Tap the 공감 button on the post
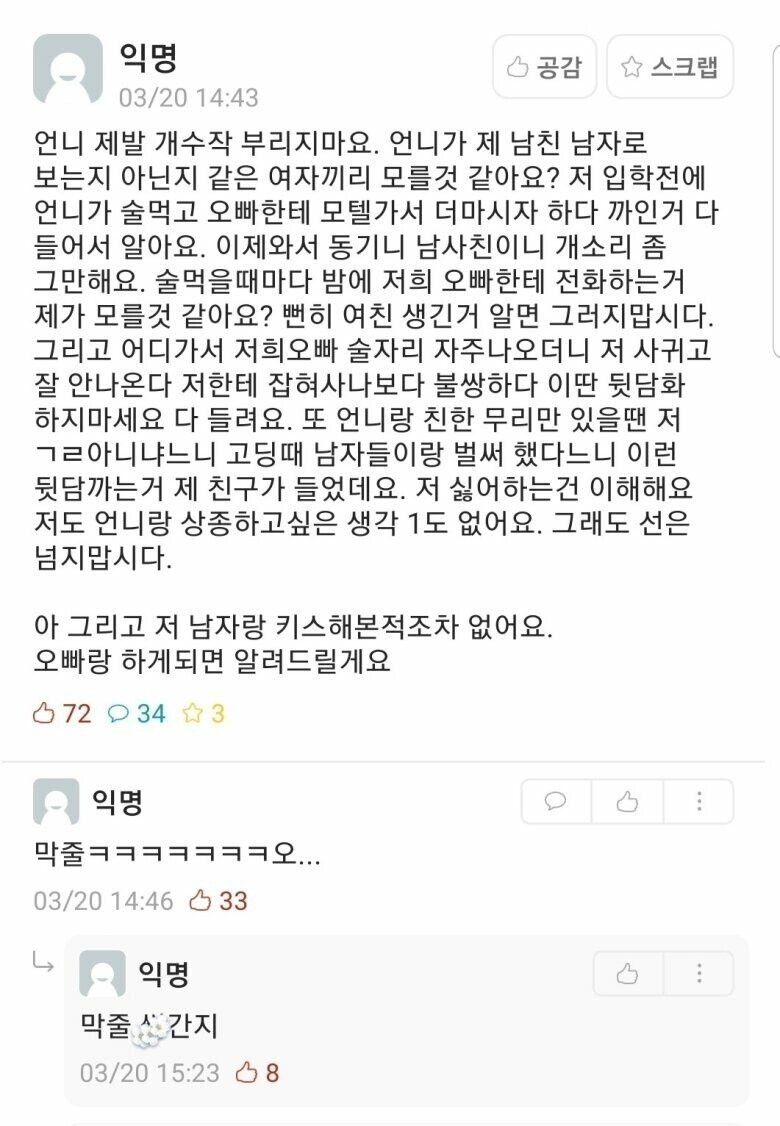The width and height of the screenshot is (780, 1126). (544, 67)
